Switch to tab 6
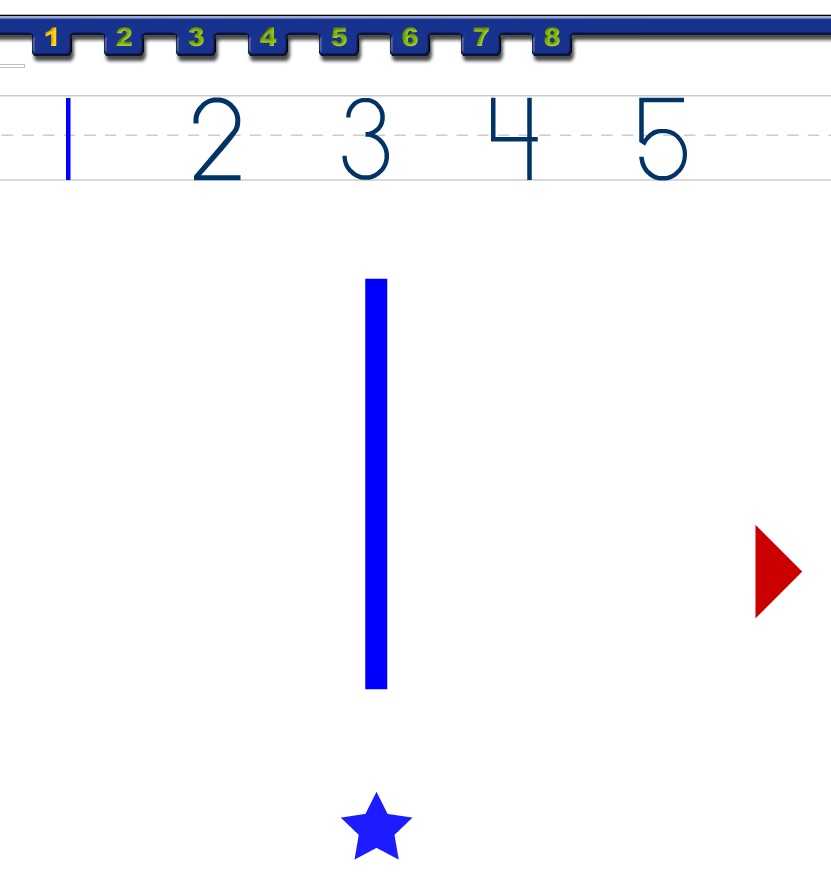 point(410,40)
